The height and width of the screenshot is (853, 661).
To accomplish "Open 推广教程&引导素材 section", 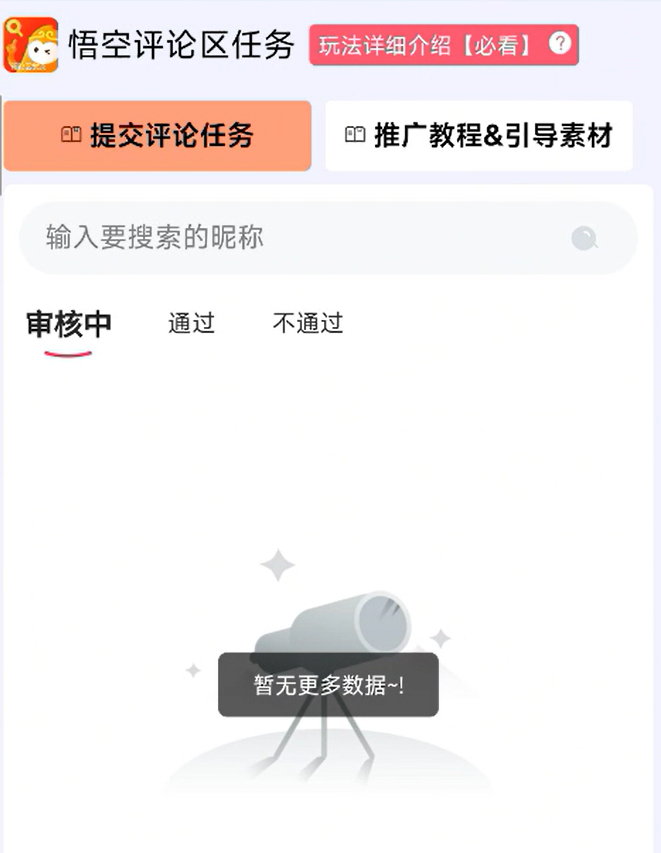I will 479,136.
